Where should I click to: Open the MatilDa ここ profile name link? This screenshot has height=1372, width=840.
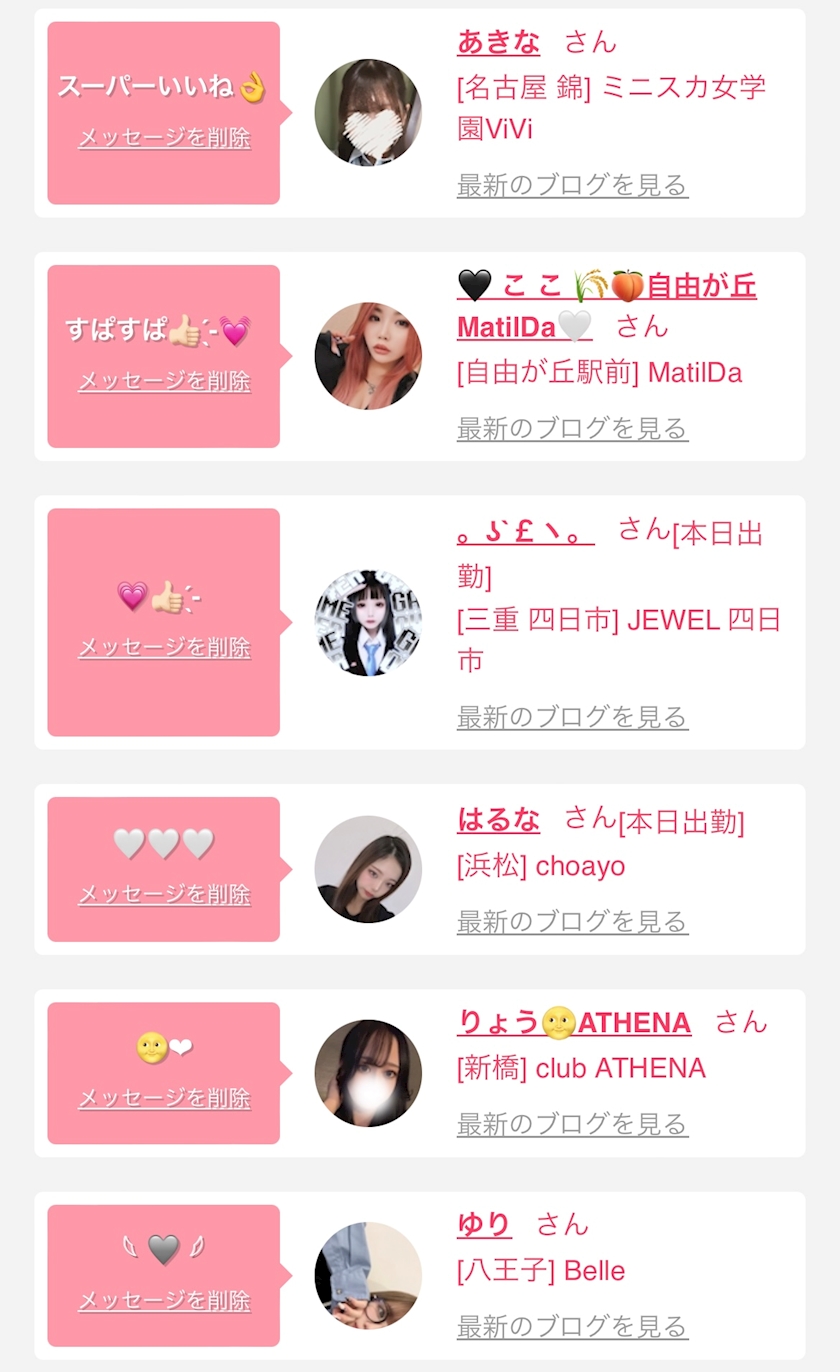pyautogui.click(x=606, y=287)
